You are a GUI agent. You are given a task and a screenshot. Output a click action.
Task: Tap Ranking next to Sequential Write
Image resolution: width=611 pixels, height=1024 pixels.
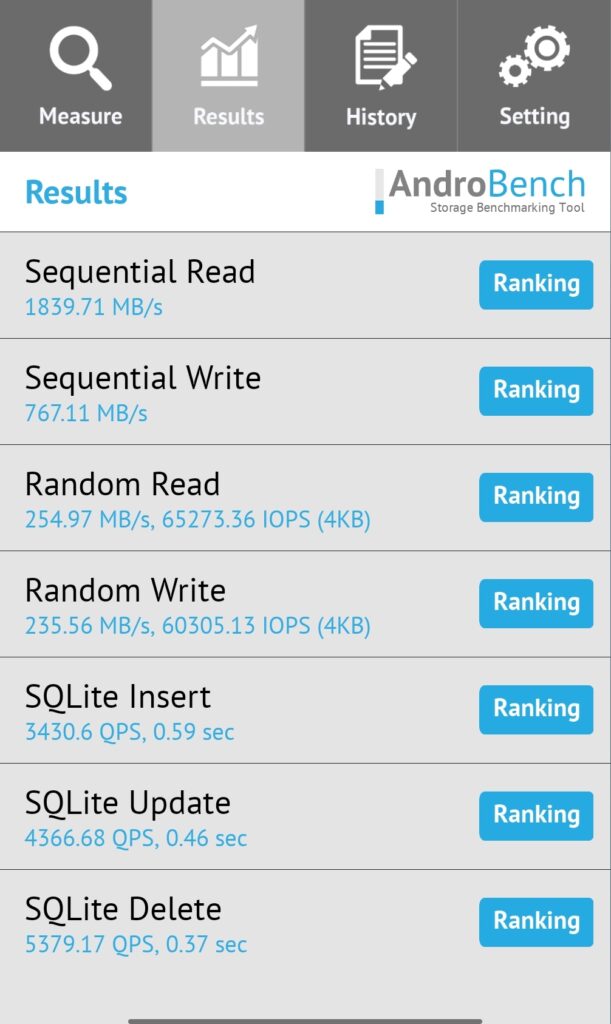click(x=536, y=391)
